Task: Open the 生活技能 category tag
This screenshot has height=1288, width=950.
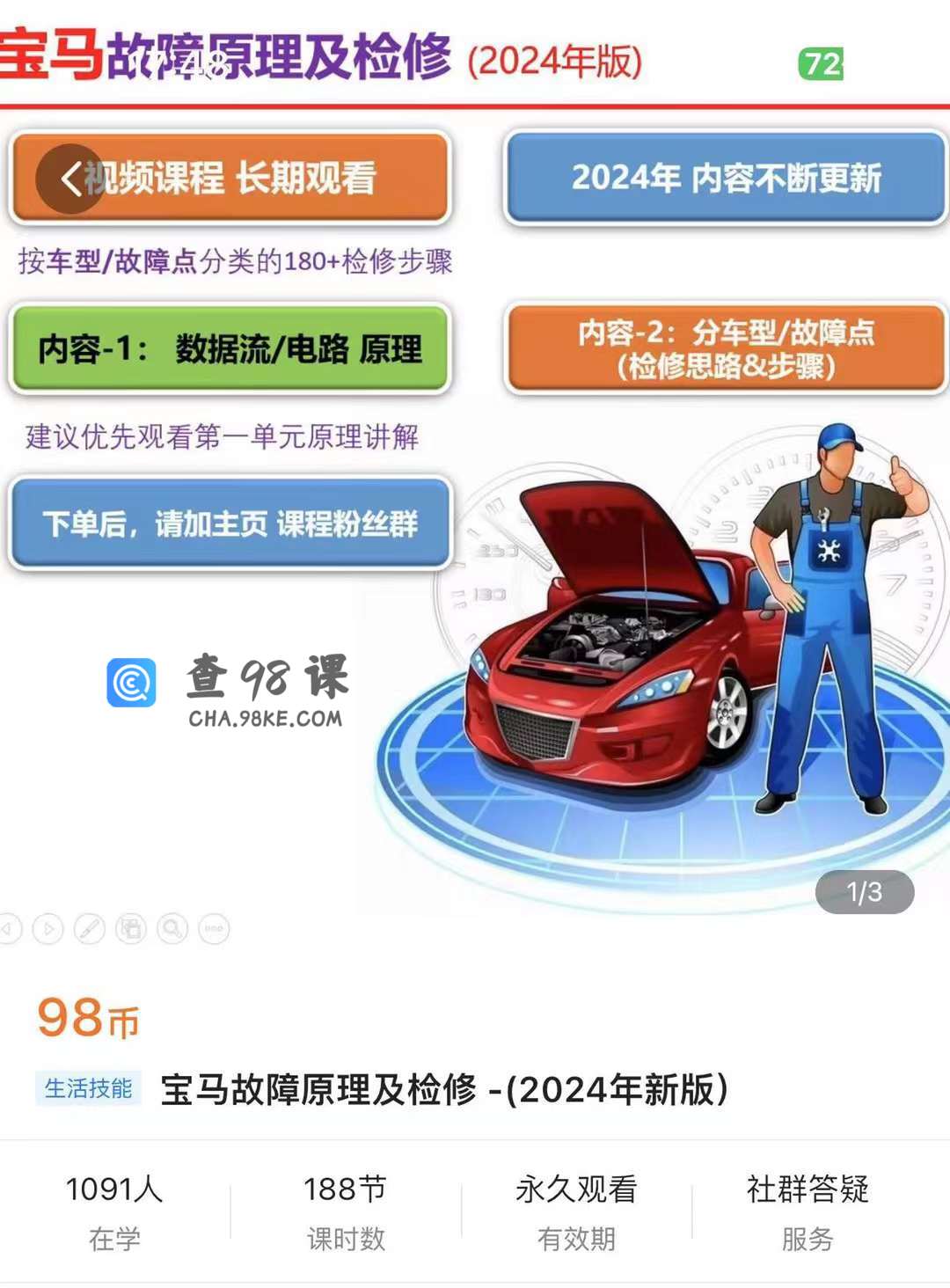Action: click(88, 1088)
